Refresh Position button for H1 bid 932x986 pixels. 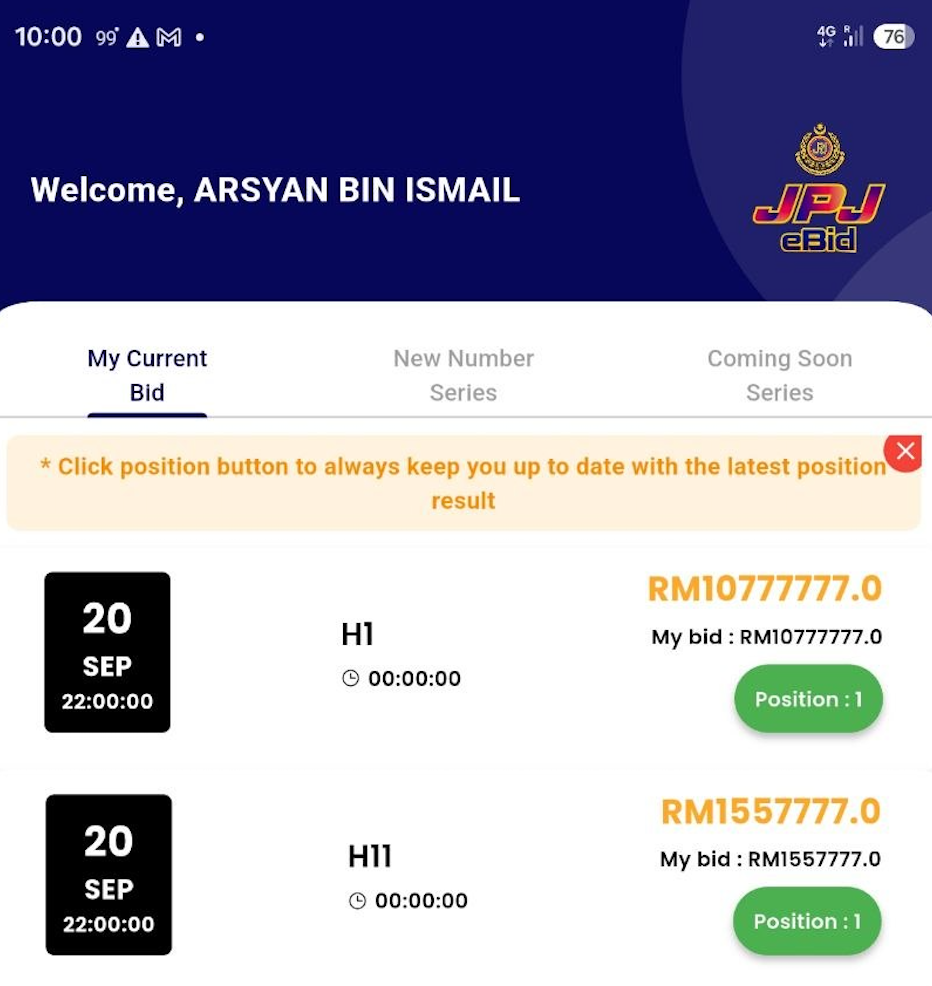click(808, 699)
